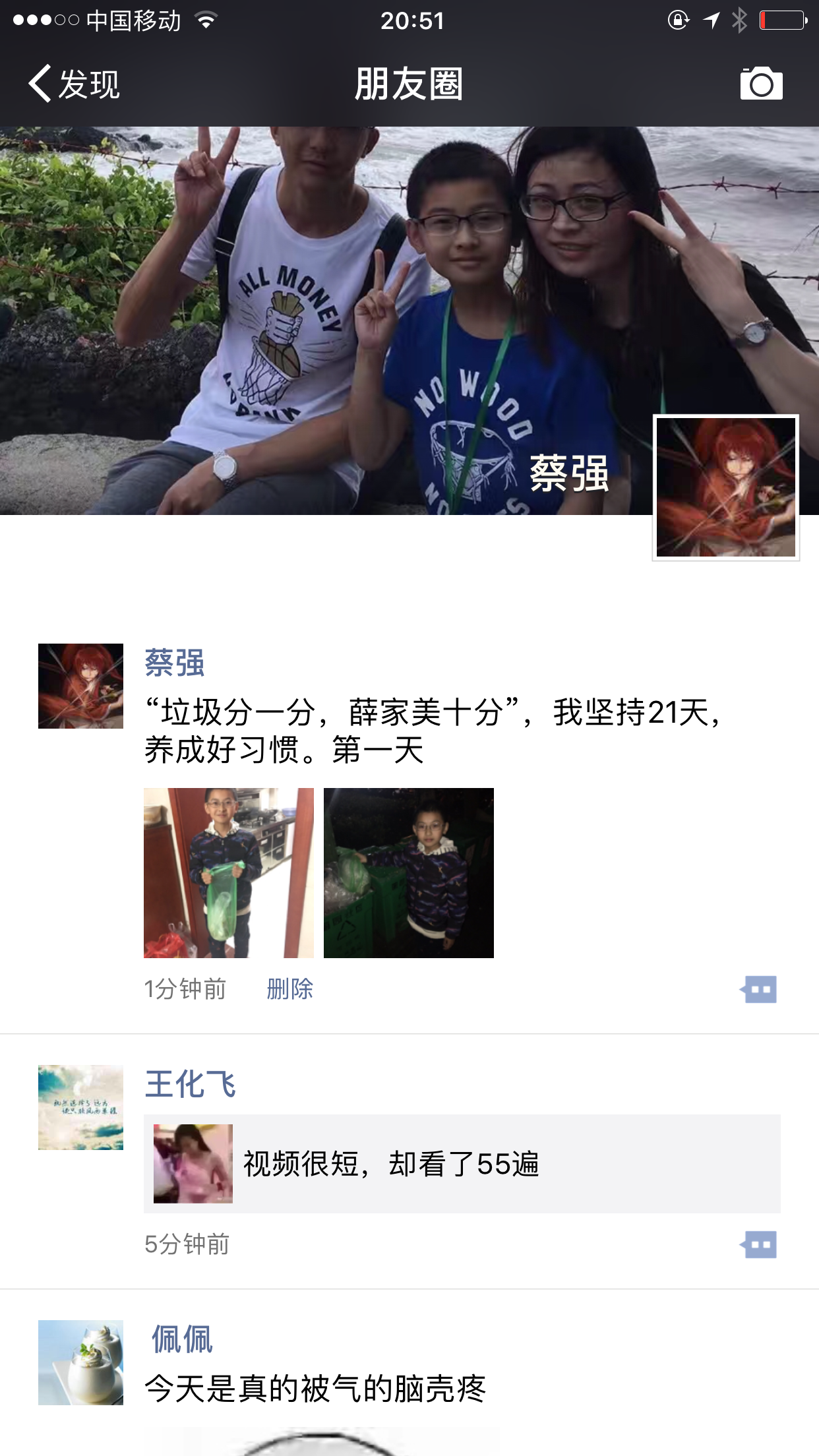View the second photo in 蔡强's post
Viewport: 819px width, 1456px height.
click(409, 872)
